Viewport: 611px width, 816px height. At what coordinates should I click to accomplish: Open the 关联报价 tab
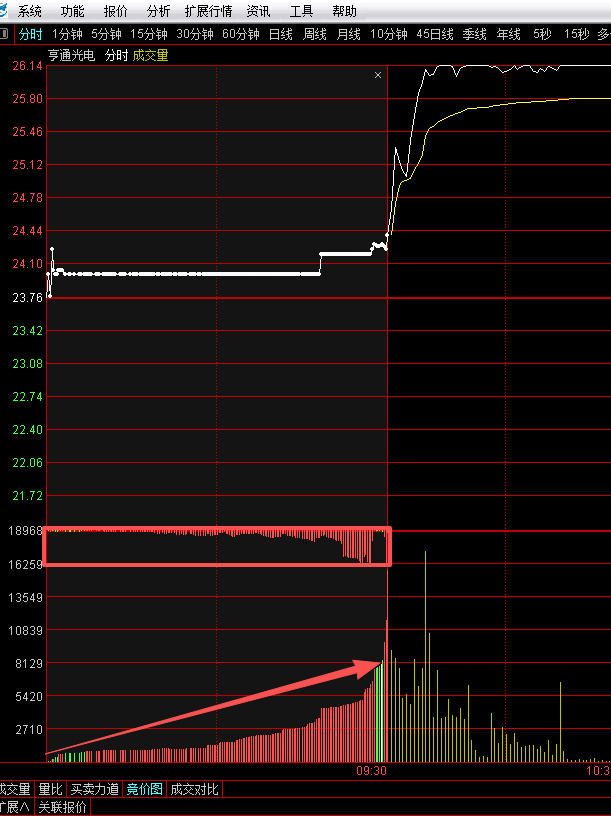[62, 807]
